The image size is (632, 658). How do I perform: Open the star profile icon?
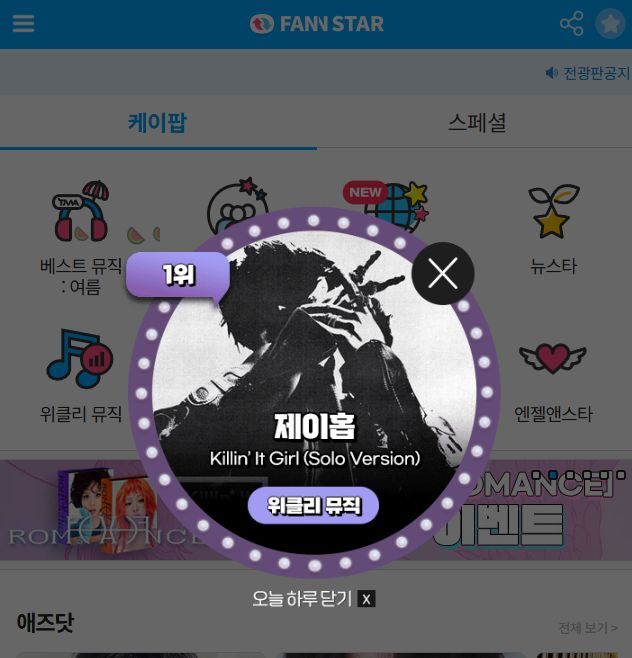click(610, 24)
